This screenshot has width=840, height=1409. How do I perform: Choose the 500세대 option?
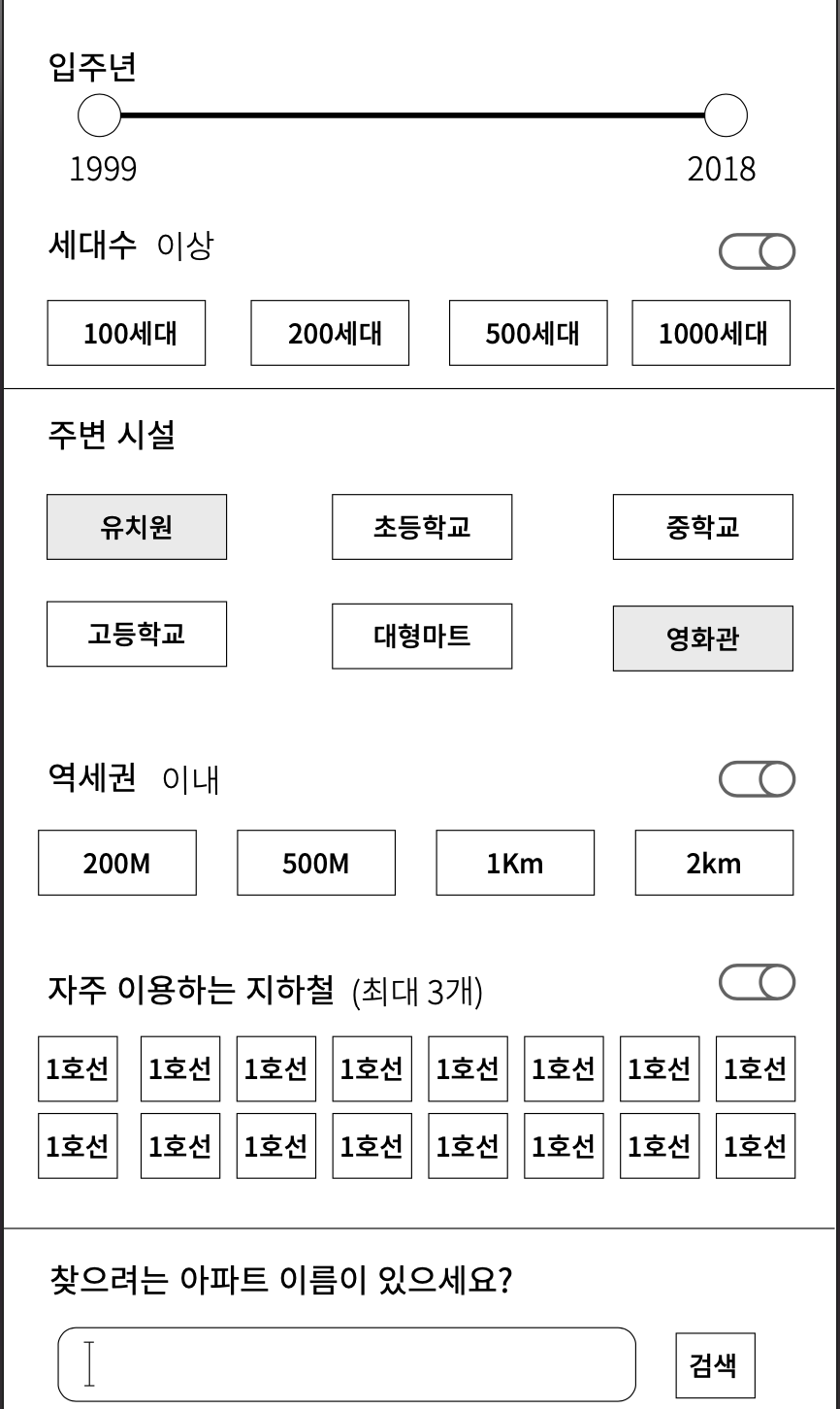(529, 333)
